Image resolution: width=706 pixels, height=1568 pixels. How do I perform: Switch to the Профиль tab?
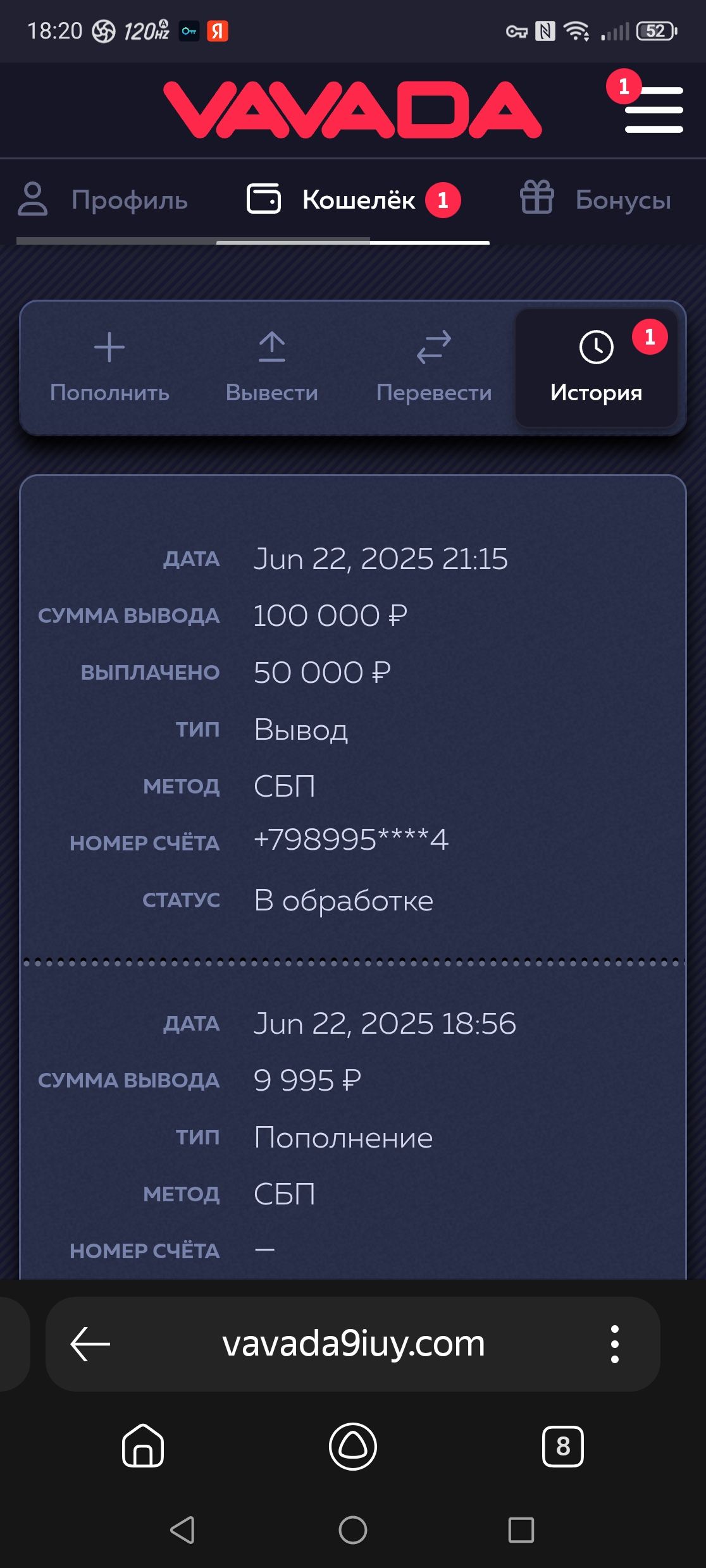point(103,200)
